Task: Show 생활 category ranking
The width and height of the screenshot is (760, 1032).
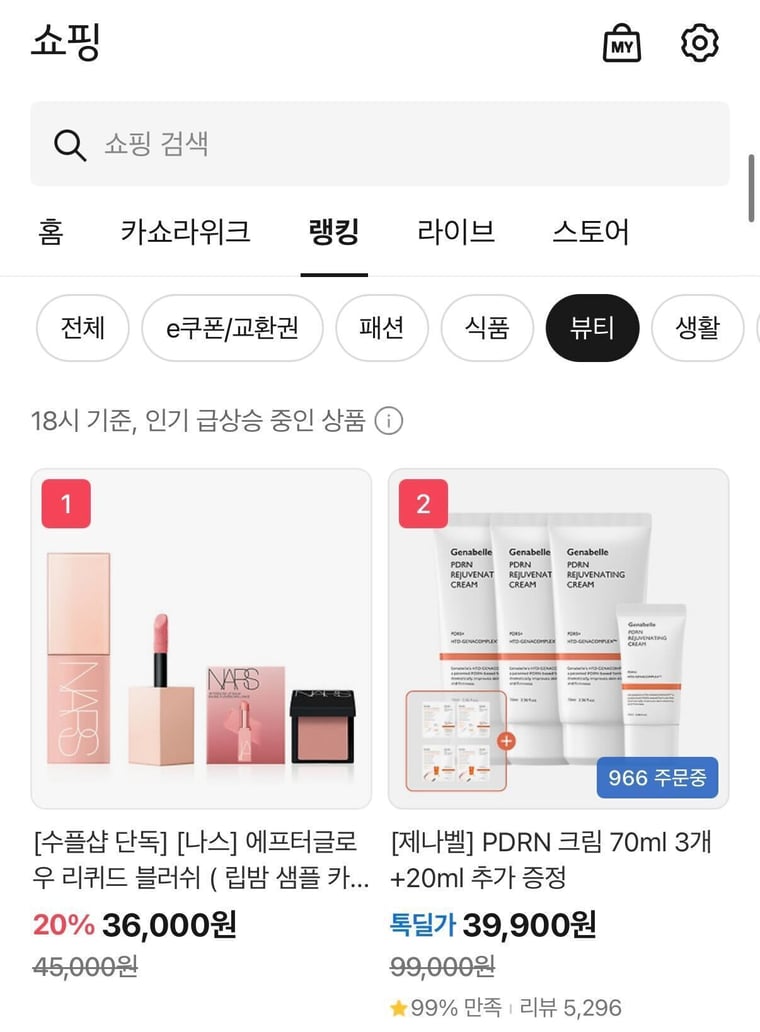Action: 697,328
